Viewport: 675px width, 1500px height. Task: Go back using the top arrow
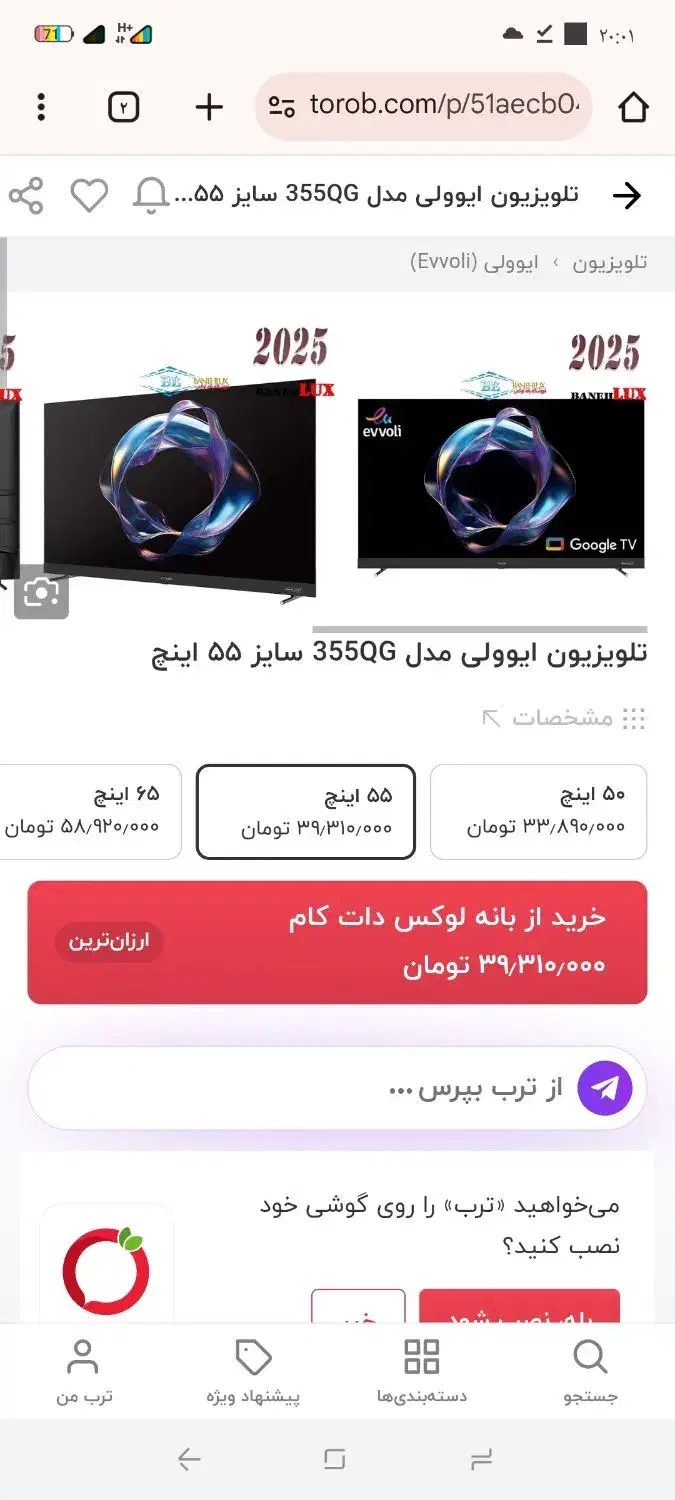626,196
